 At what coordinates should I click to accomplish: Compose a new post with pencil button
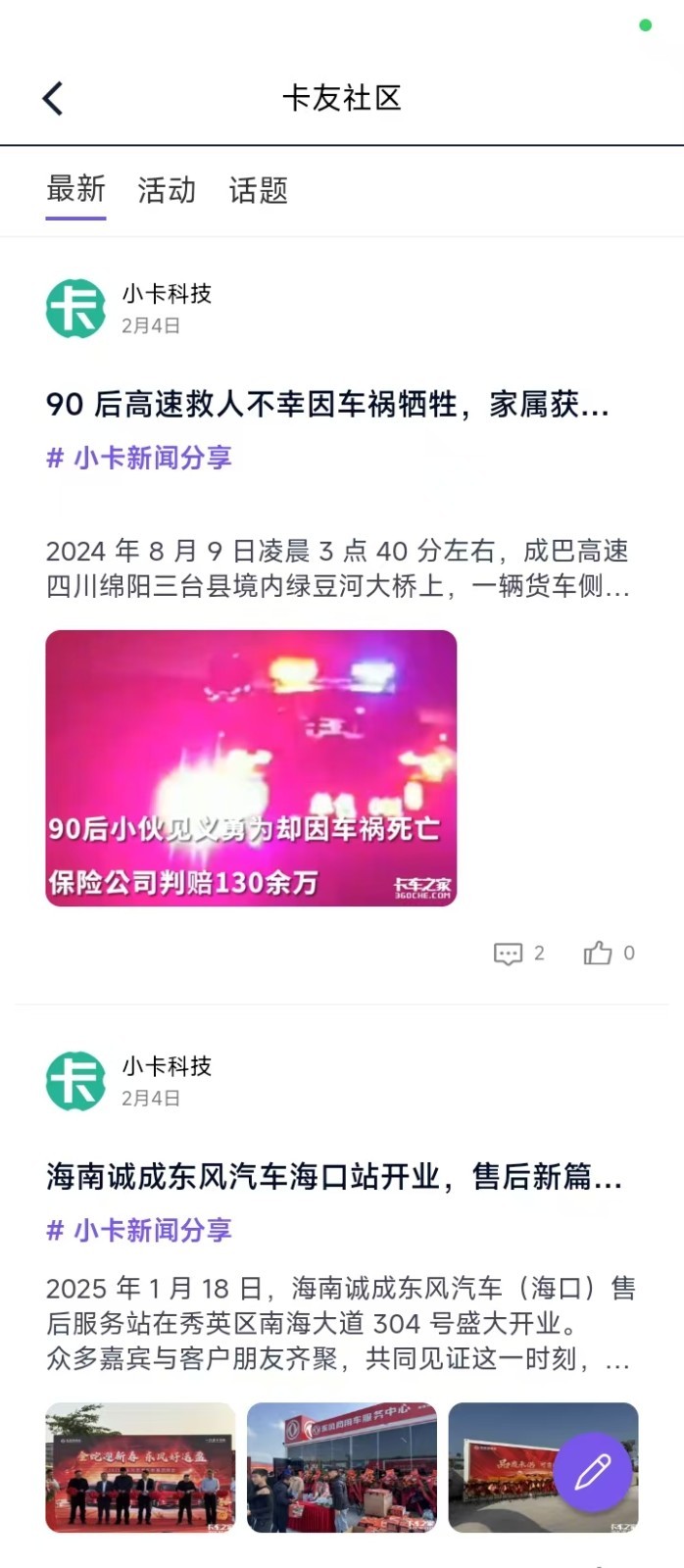point(592,1472)
